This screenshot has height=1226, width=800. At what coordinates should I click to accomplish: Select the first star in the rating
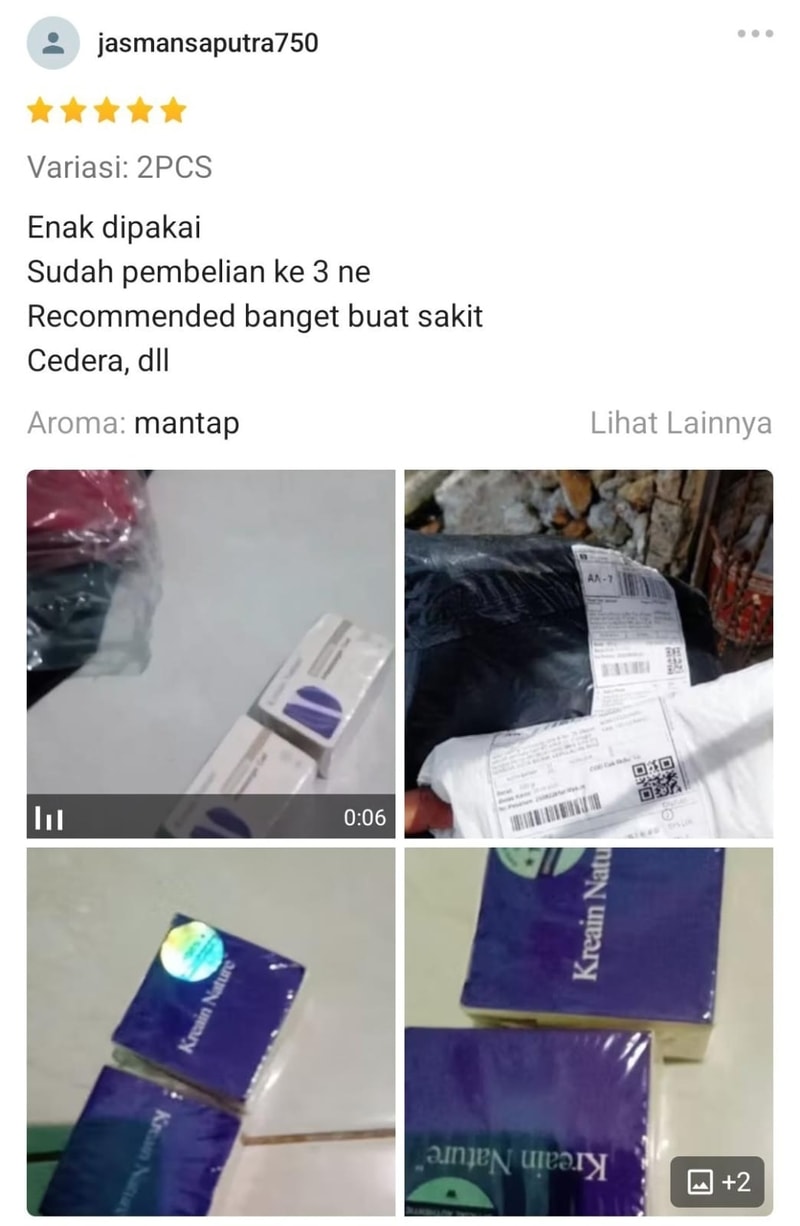click(x=40, y=110)
